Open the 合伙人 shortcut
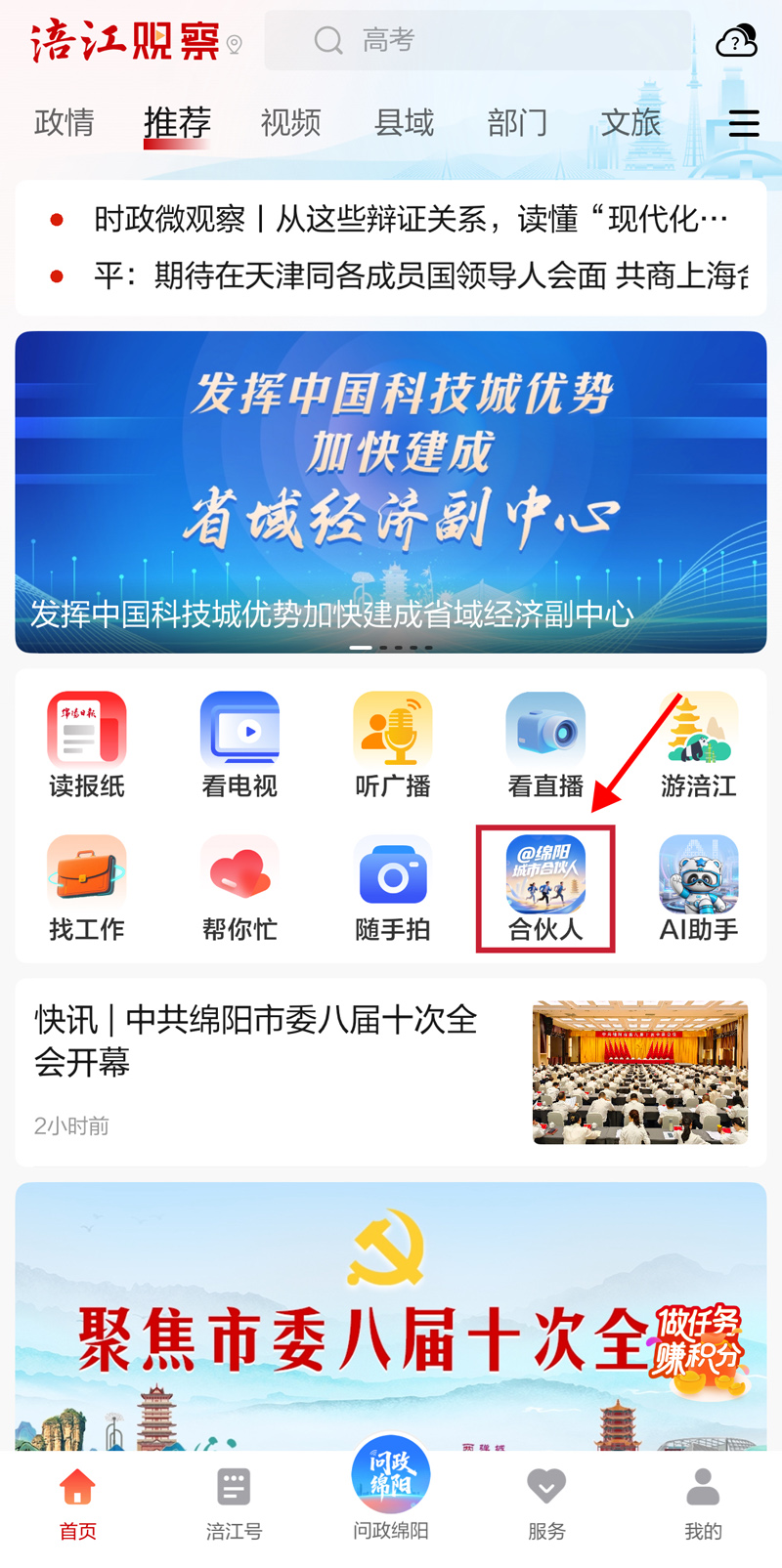This screenshot has height=1568, width=782. pos(545,888)
